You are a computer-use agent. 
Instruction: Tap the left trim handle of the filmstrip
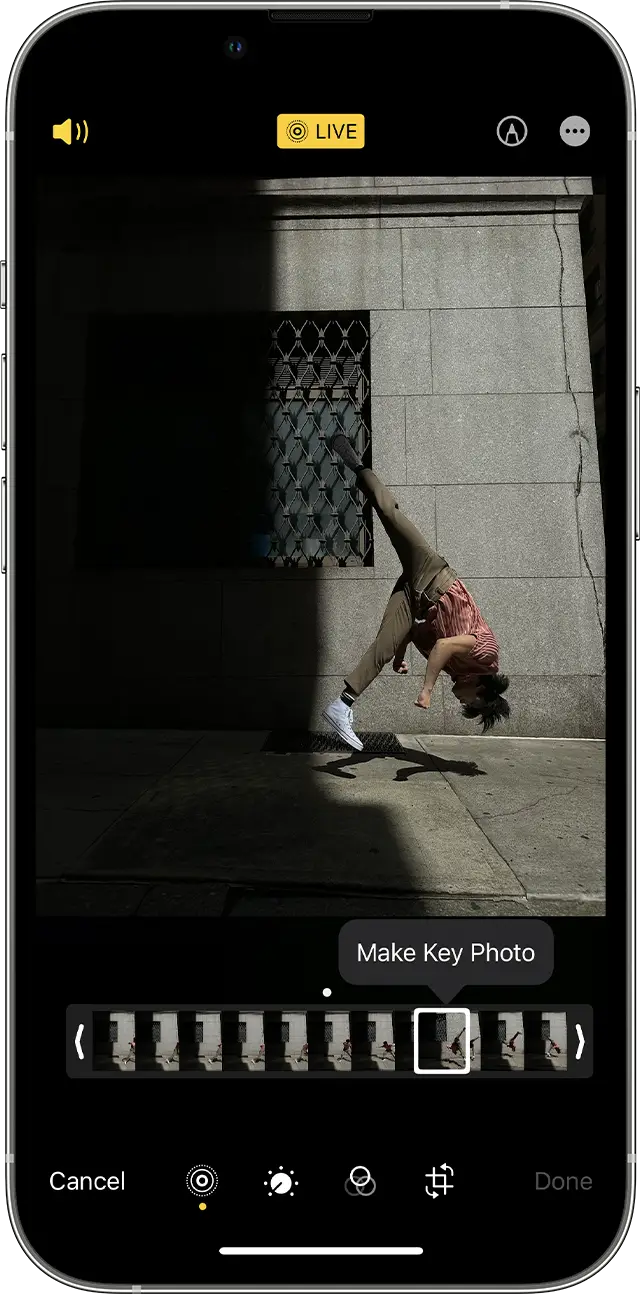(79, 1041)
